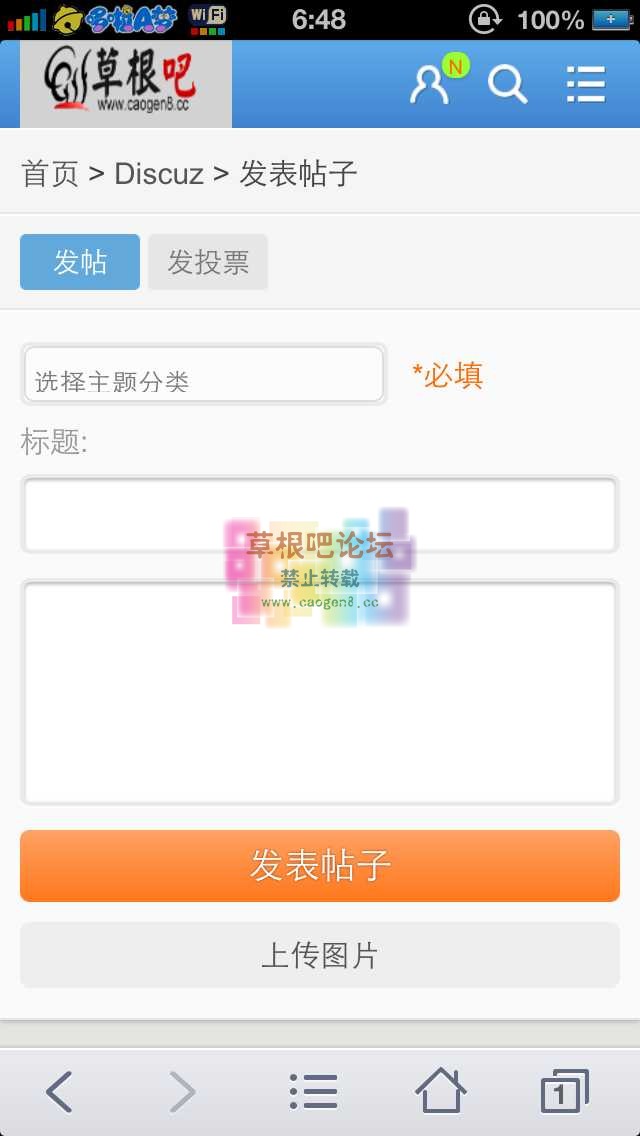Submit with the 发表帖子 button
This screenshot has height=1136, width=640.
(320, 866)
